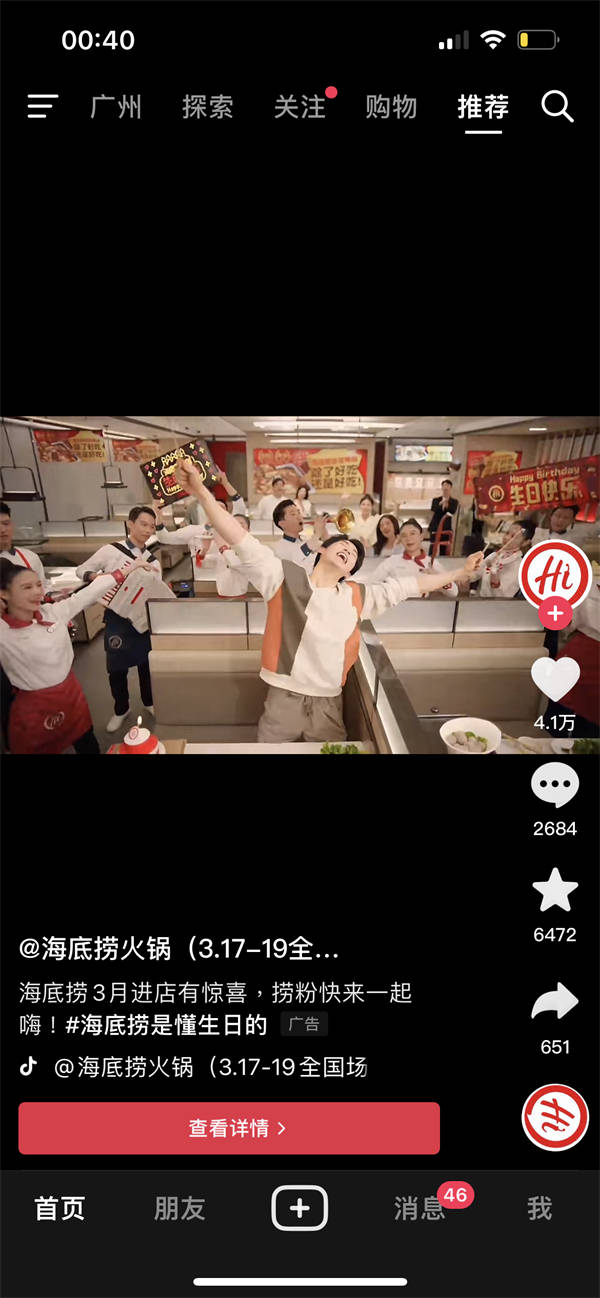
Task: Tap the 查看详情 button
Action: pos(229,1128)
